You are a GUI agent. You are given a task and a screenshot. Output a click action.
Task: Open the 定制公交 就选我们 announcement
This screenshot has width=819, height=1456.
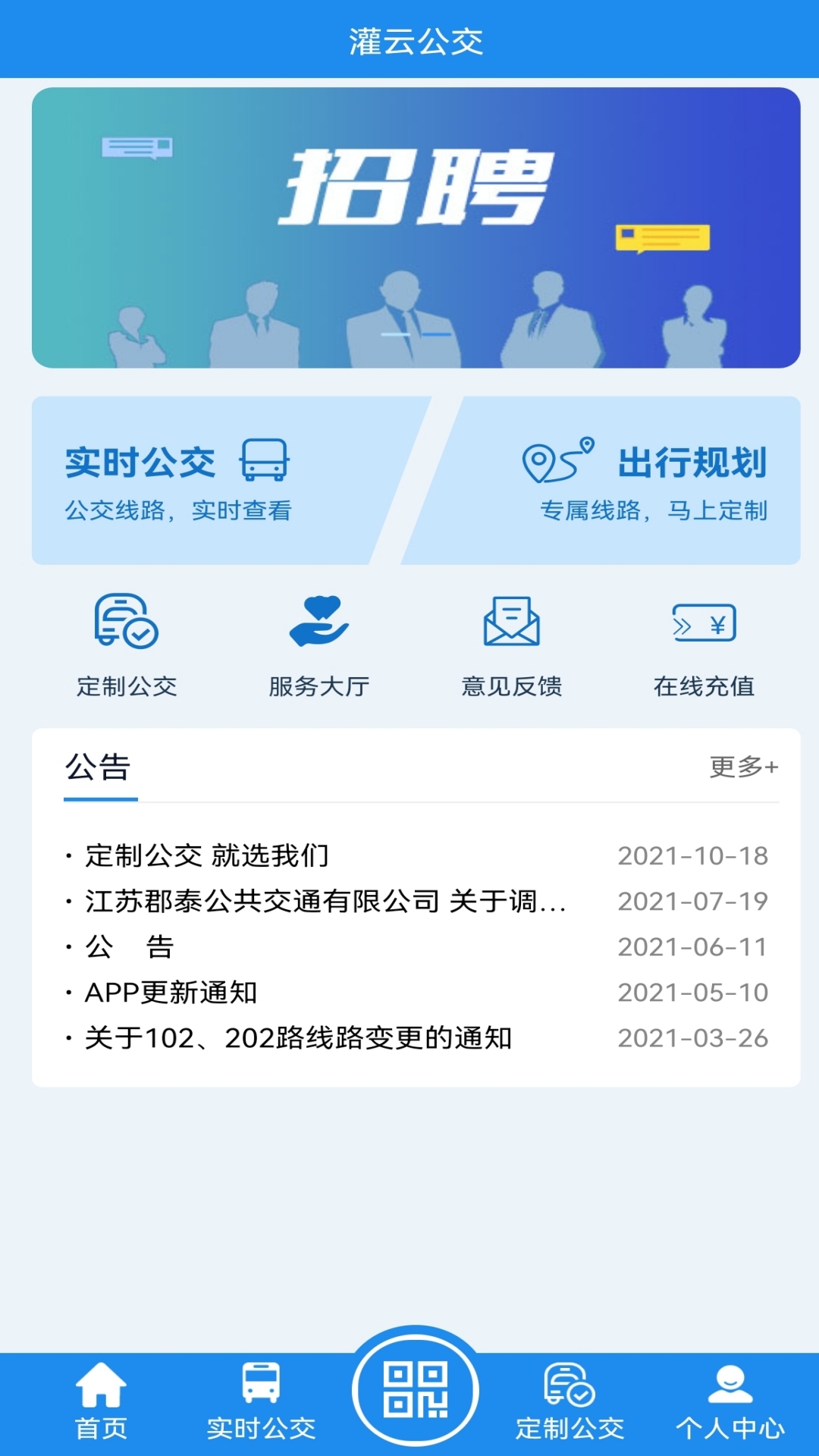pos(416,855)
